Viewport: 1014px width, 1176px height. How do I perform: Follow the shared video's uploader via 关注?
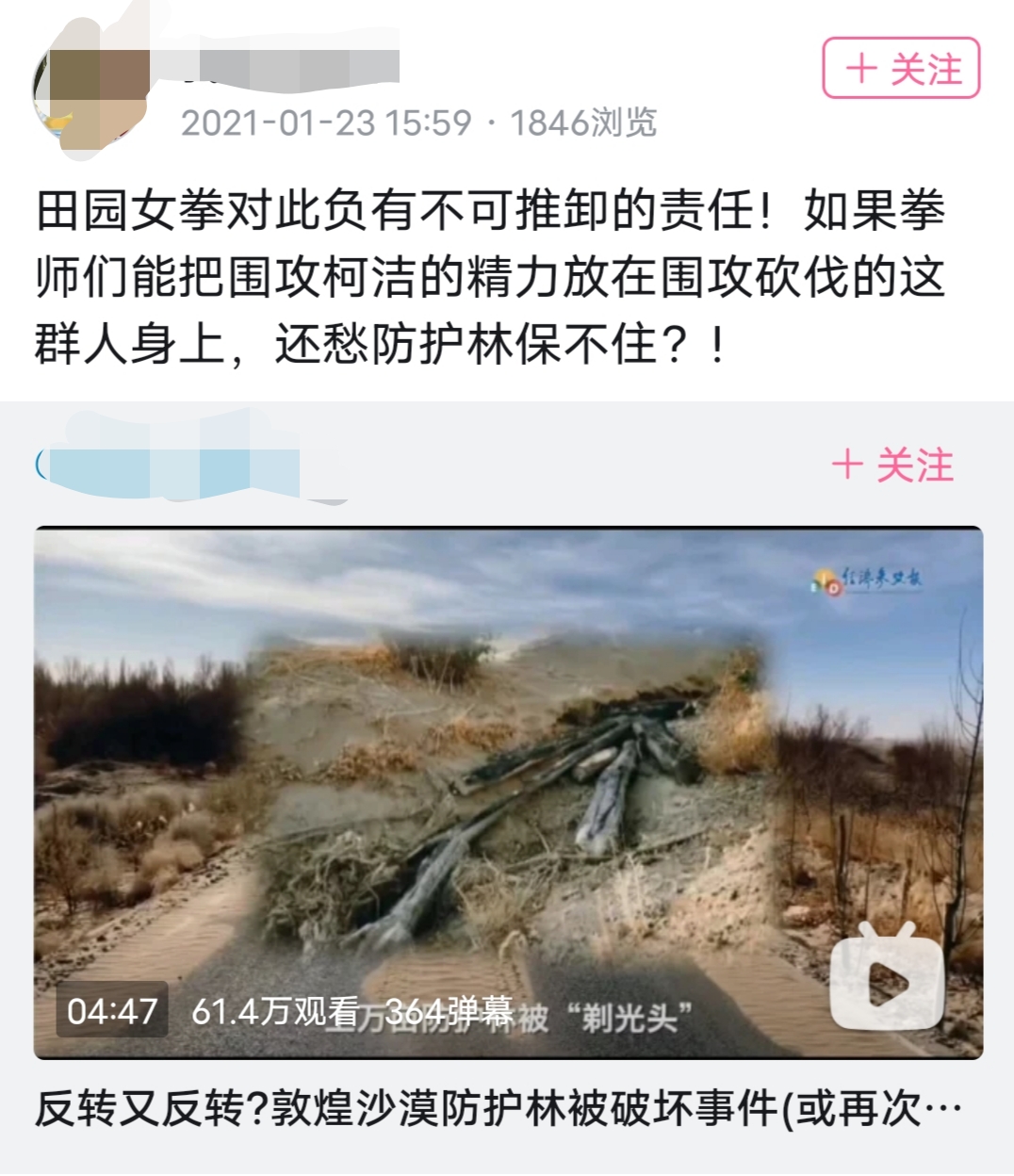pos(892,465)
